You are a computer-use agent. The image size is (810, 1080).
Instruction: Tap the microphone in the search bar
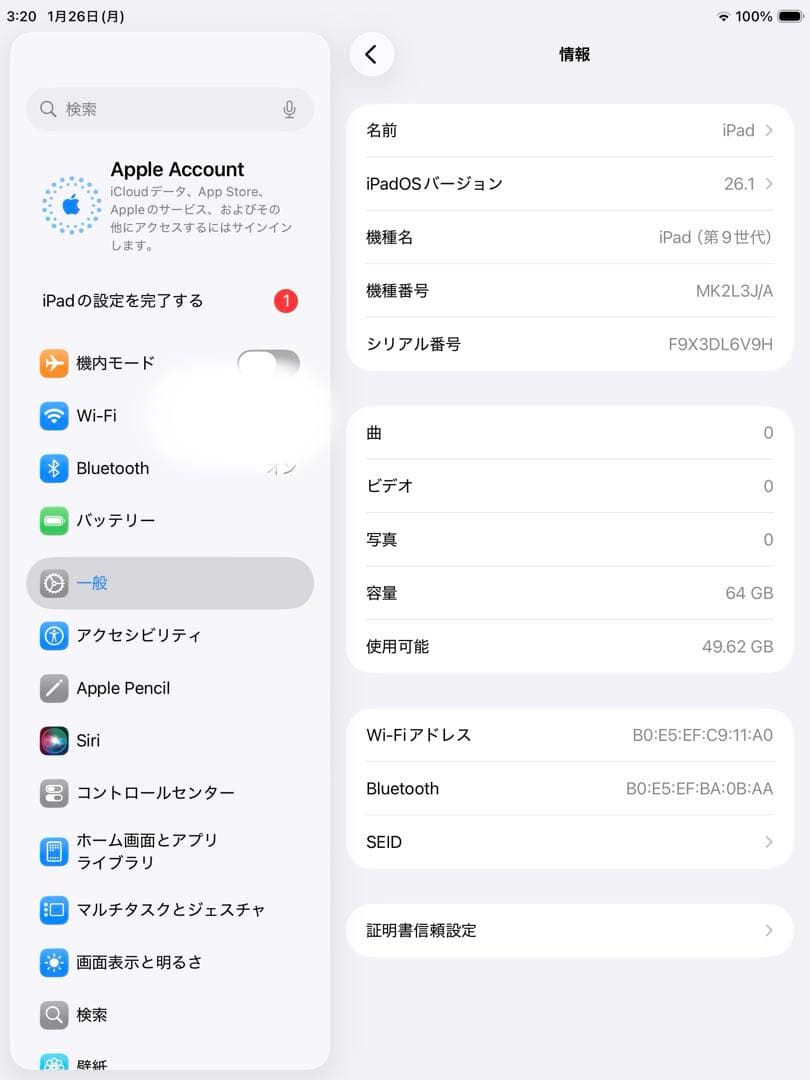(x=289, y=109)
